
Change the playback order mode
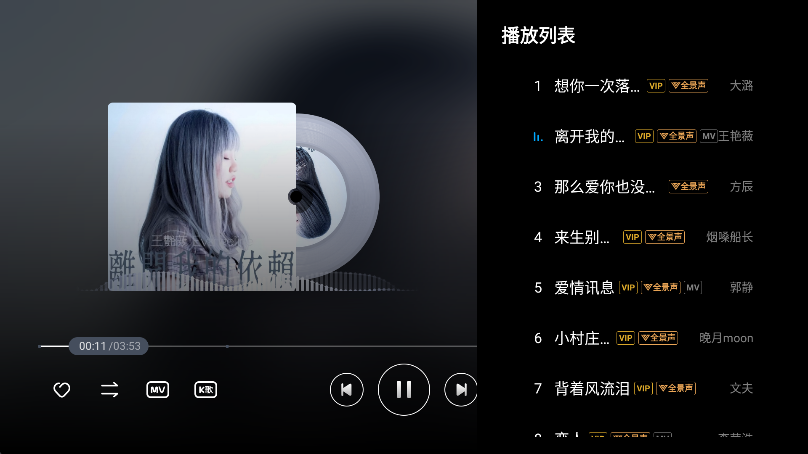[x=110, y=390]
